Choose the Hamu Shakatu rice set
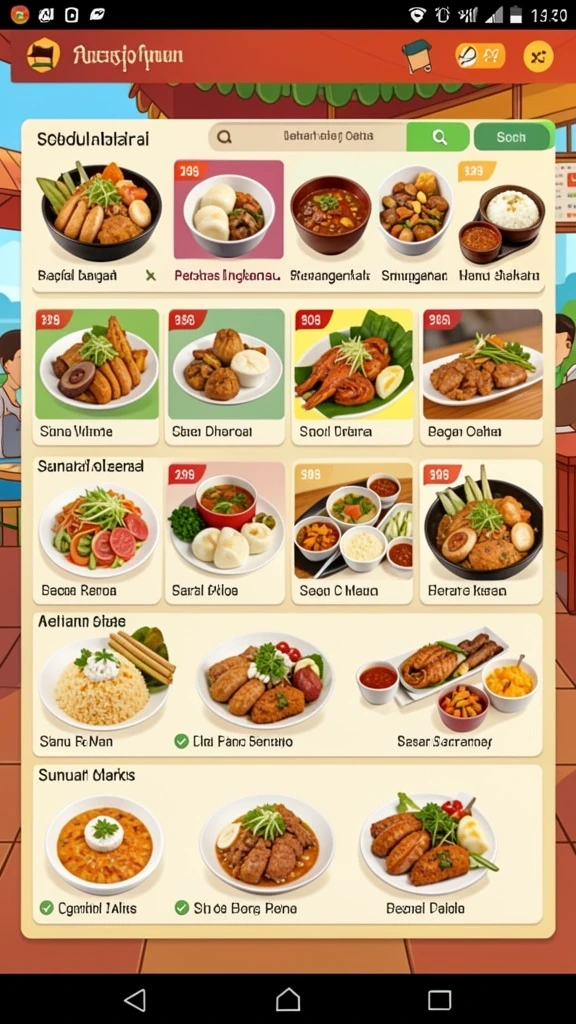The width and height of the screenshot is (576, 1024). 500,223
